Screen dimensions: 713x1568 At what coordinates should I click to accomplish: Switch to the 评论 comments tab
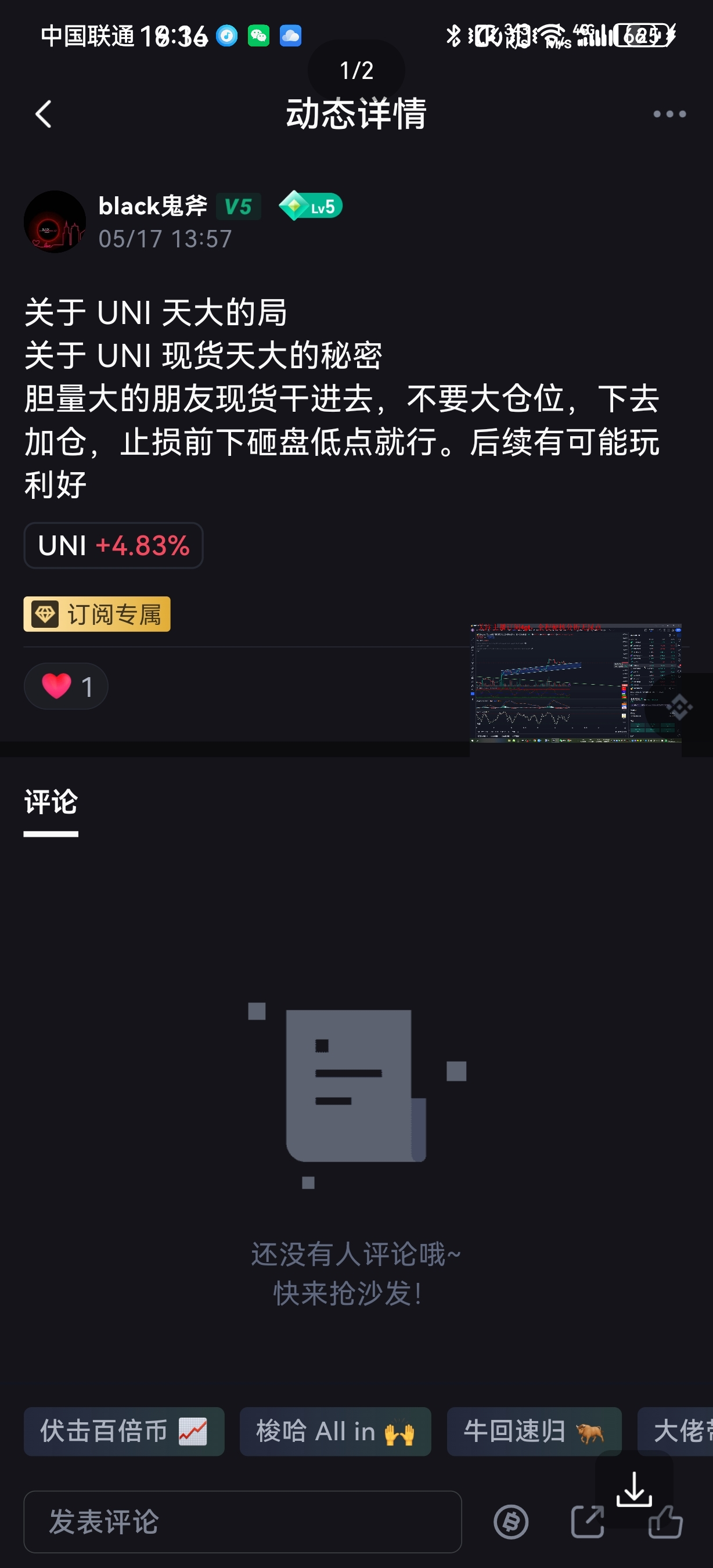50,804
